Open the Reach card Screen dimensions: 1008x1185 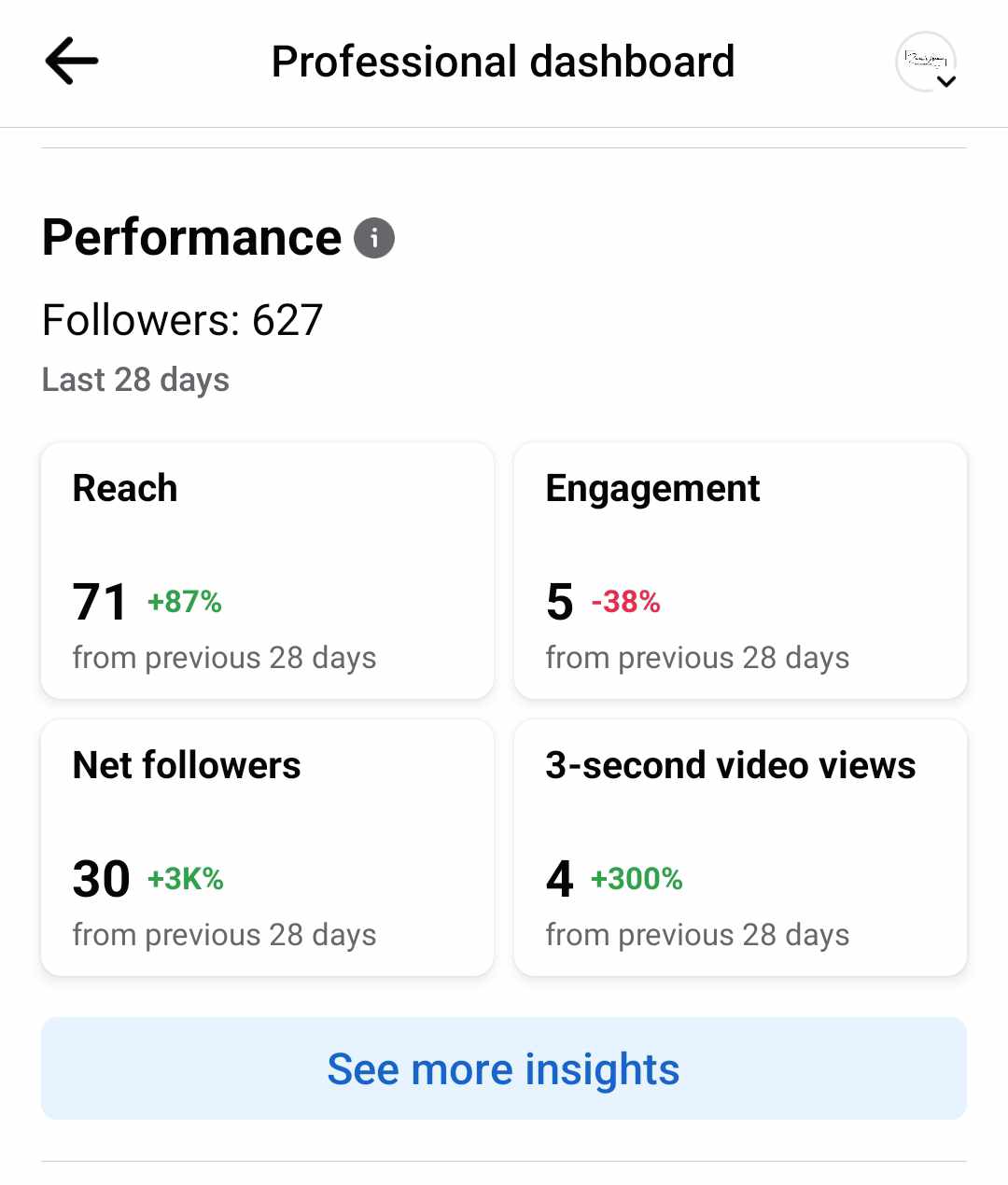pos(267,570)
